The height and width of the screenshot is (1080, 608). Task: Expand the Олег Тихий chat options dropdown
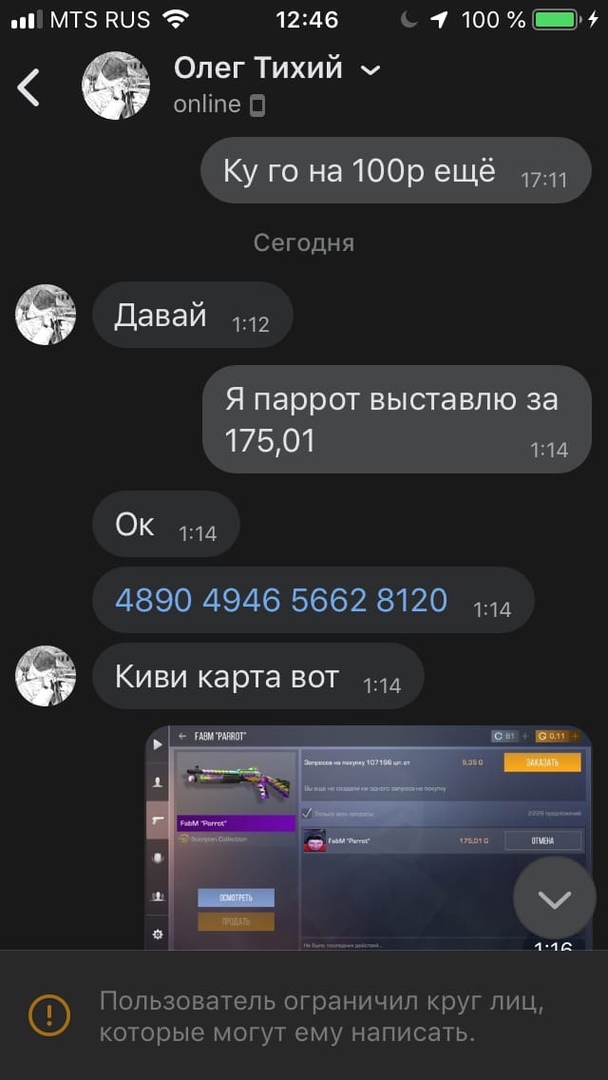pos(370,70)
